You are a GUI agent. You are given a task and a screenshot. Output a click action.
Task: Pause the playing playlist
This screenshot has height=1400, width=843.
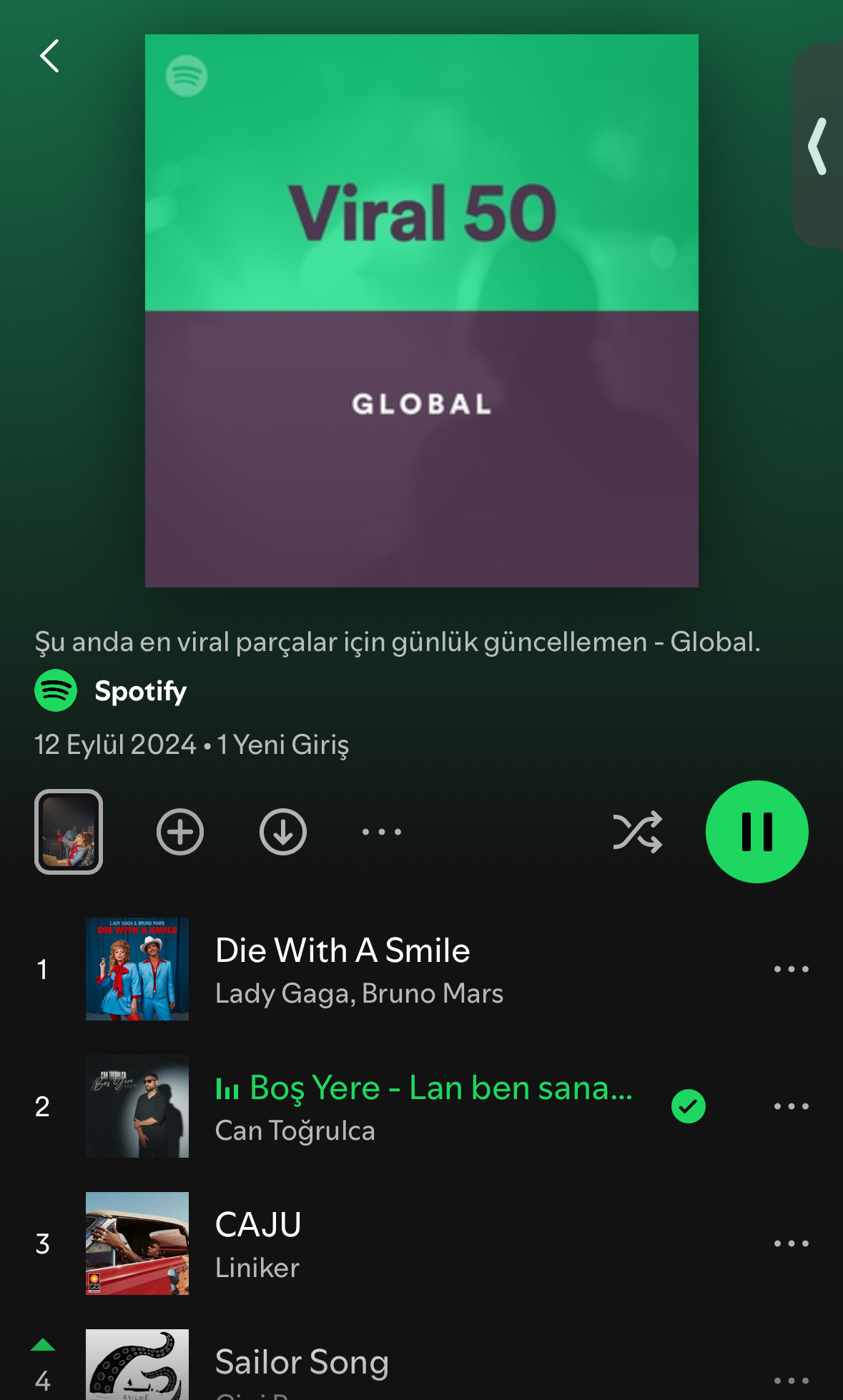tap(756, 832)
